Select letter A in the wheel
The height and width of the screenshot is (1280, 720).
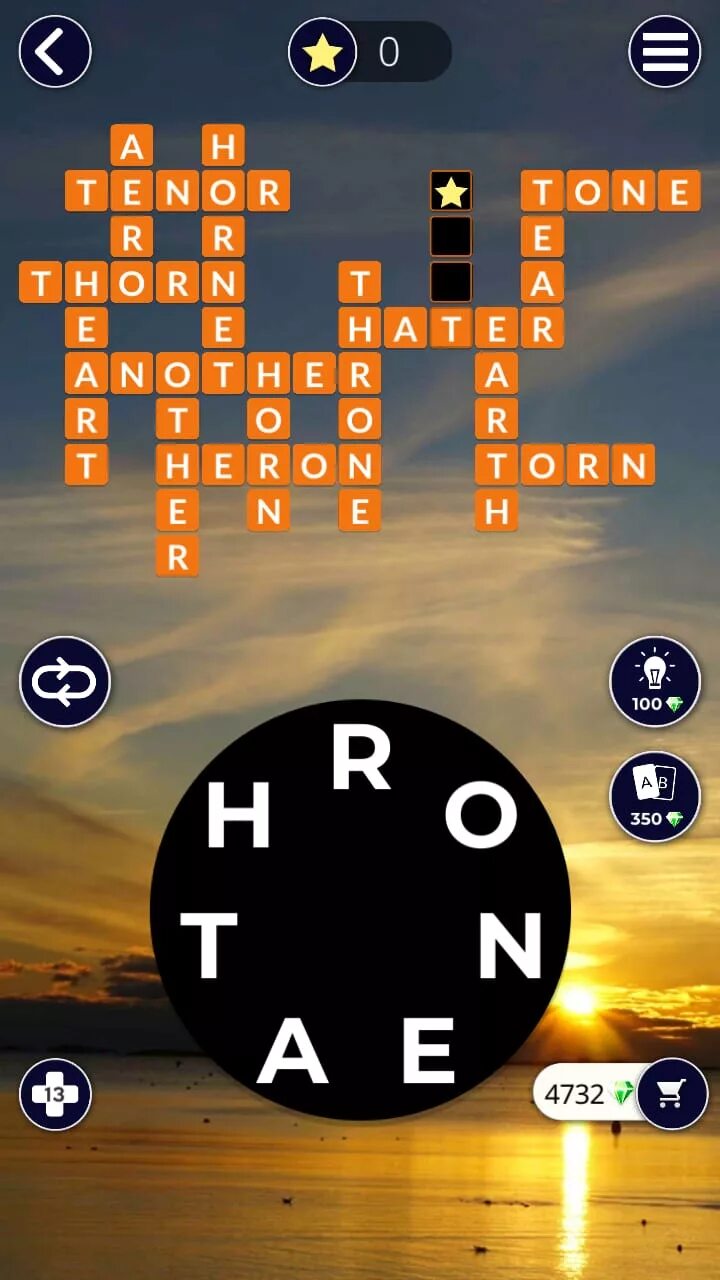tap(292, 1054)
